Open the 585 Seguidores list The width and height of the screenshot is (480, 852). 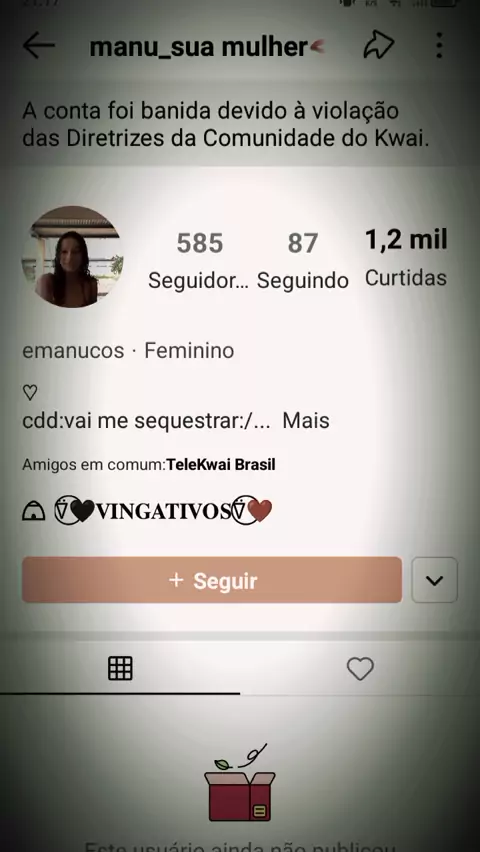(198, 260)
